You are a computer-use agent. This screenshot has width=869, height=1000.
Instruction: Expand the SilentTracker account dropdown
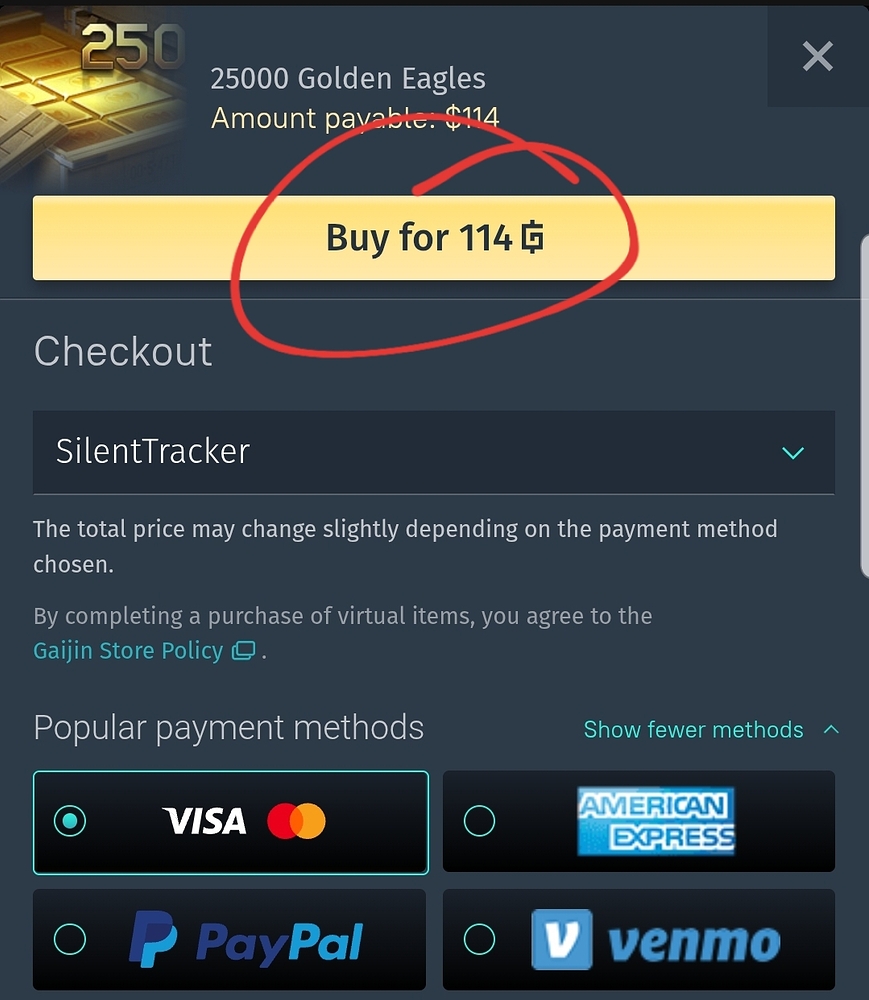point(433,452)
